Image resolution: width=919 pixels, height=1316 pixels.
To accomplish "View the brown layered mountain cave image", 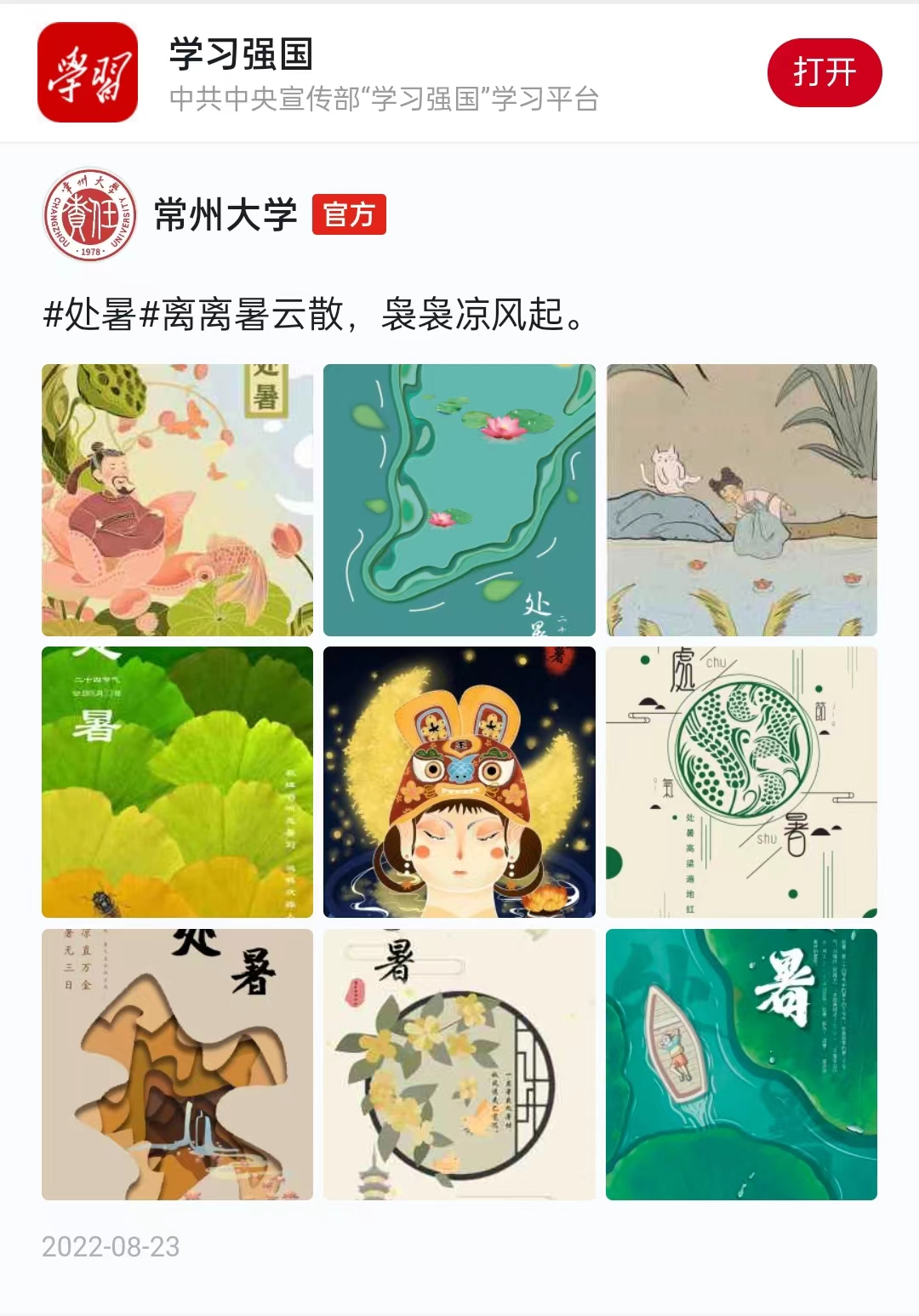I will (177, 1064).
